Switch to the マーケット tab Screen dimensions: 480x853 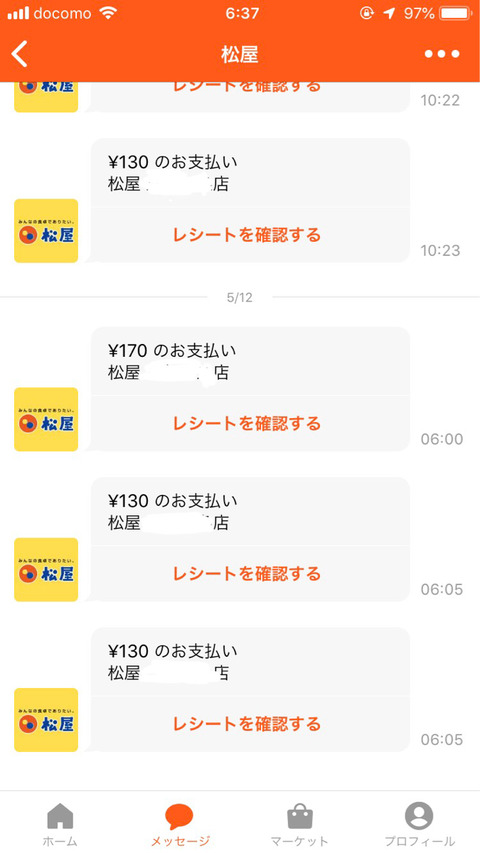pyautogui.click(x=300, y=824)
